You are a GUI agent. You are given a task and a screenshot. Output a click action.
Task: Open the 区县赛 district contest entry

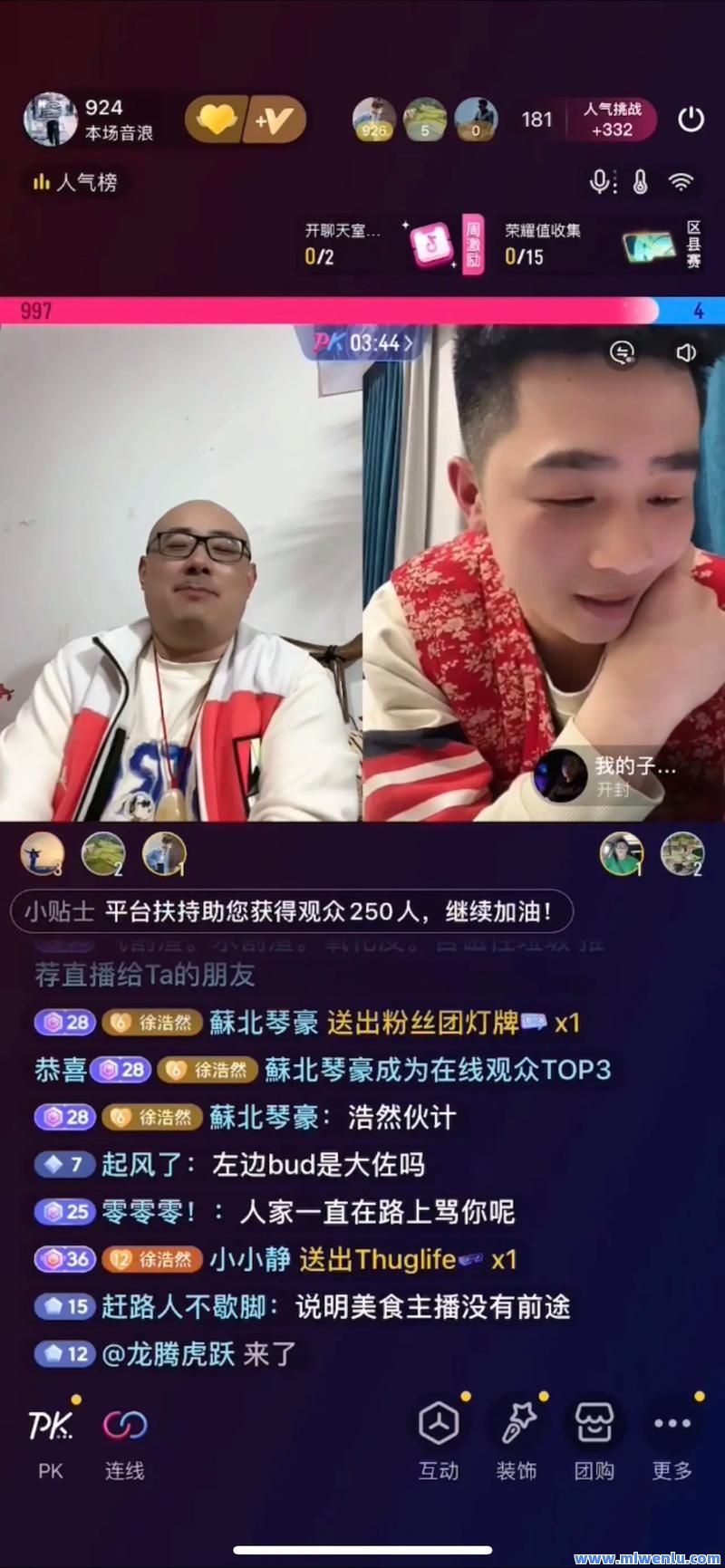pyautogui.click(x=693, y=244)
